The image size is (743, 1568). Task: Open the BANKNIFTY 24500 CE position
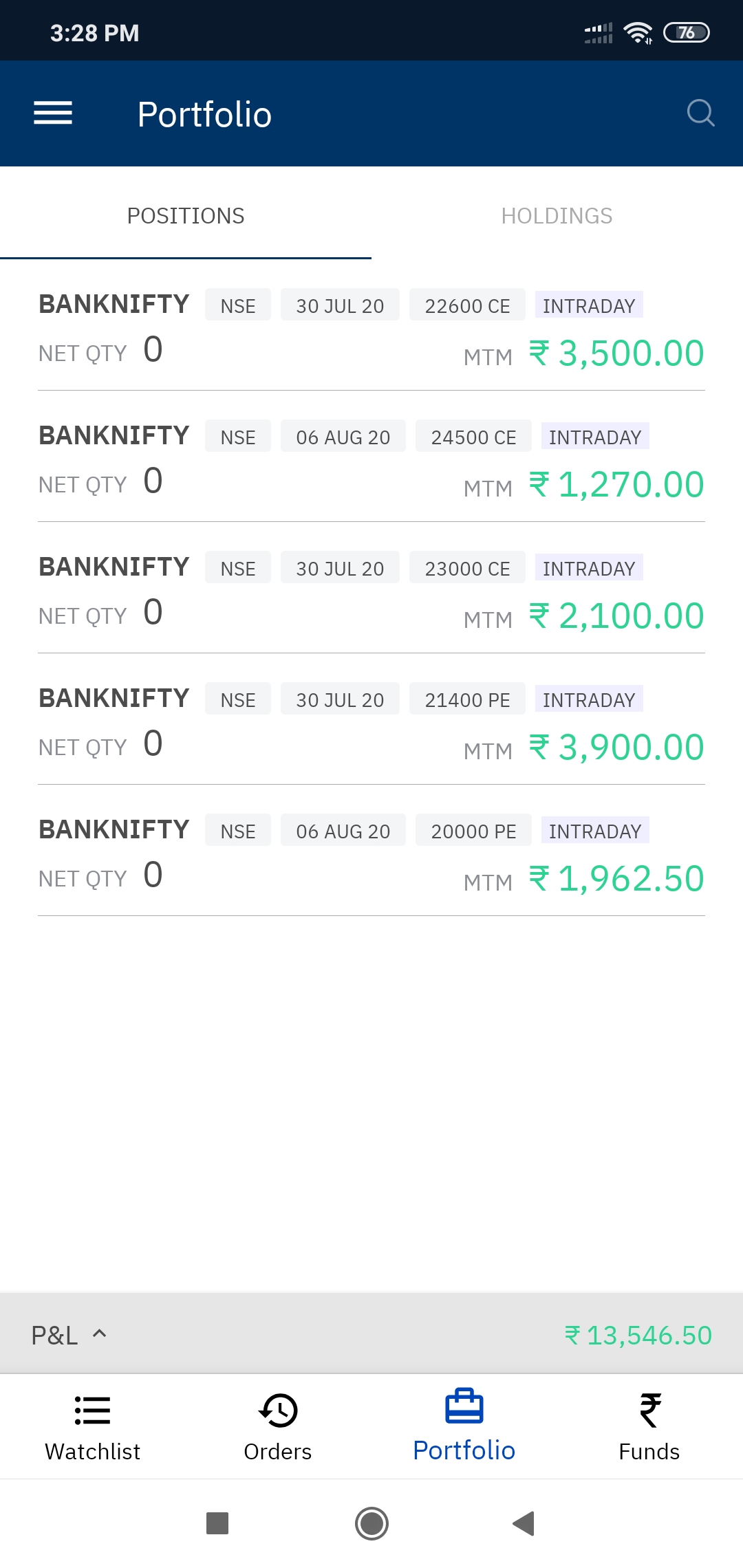pyautogui.click(x=371, y=457)
